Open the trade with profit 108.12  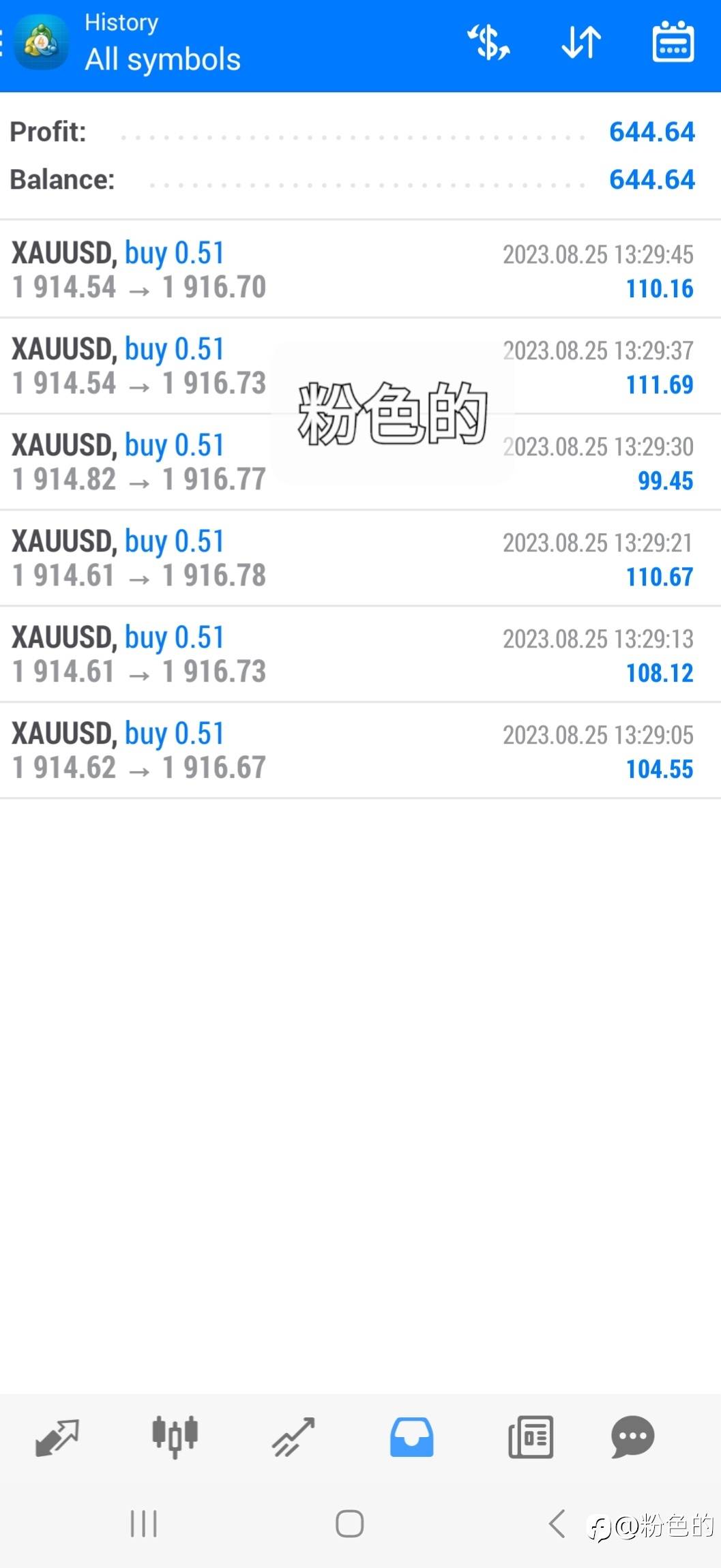point(360,654)
